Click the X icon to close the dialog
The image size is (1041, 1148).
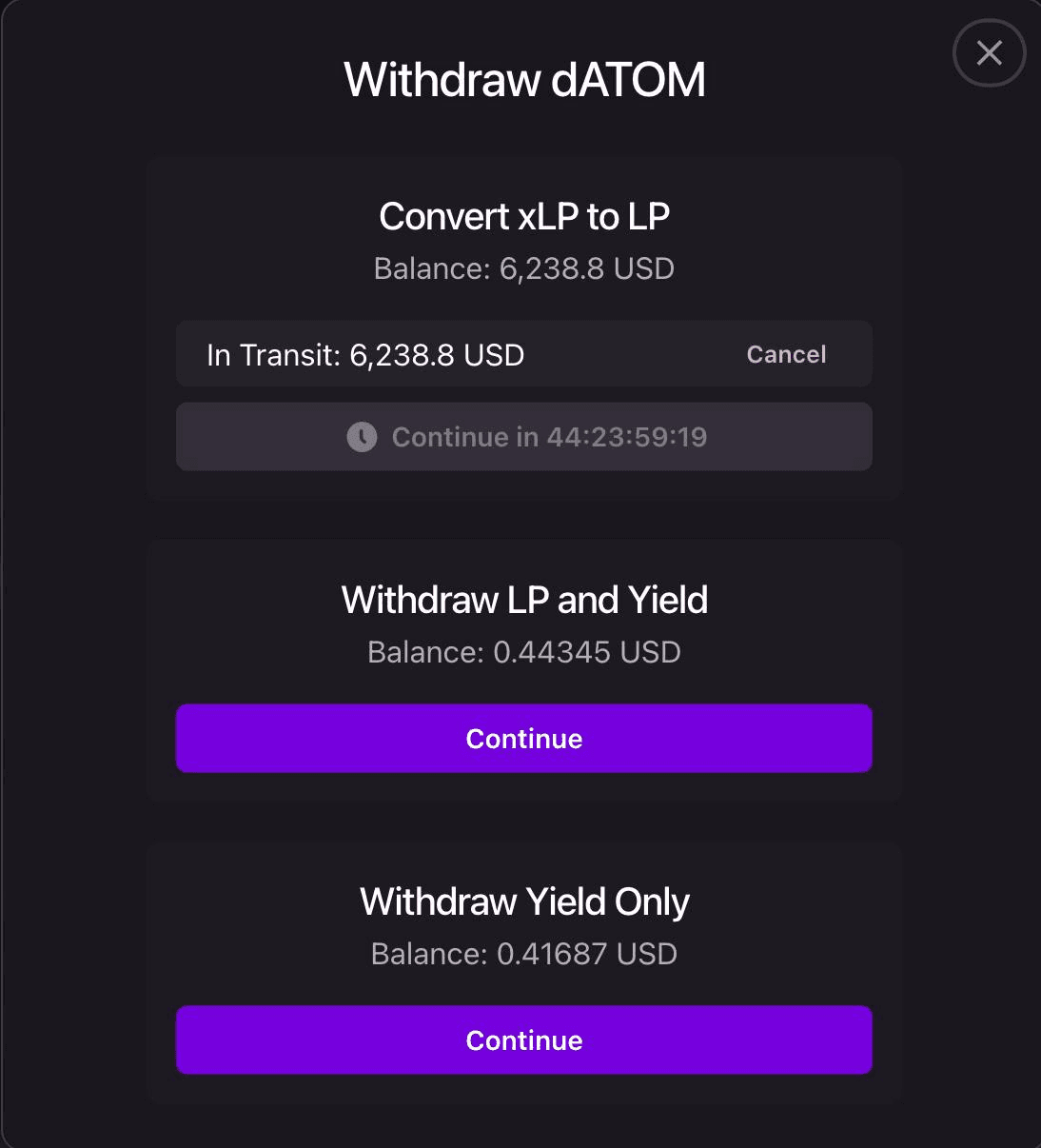coord(989,53)
